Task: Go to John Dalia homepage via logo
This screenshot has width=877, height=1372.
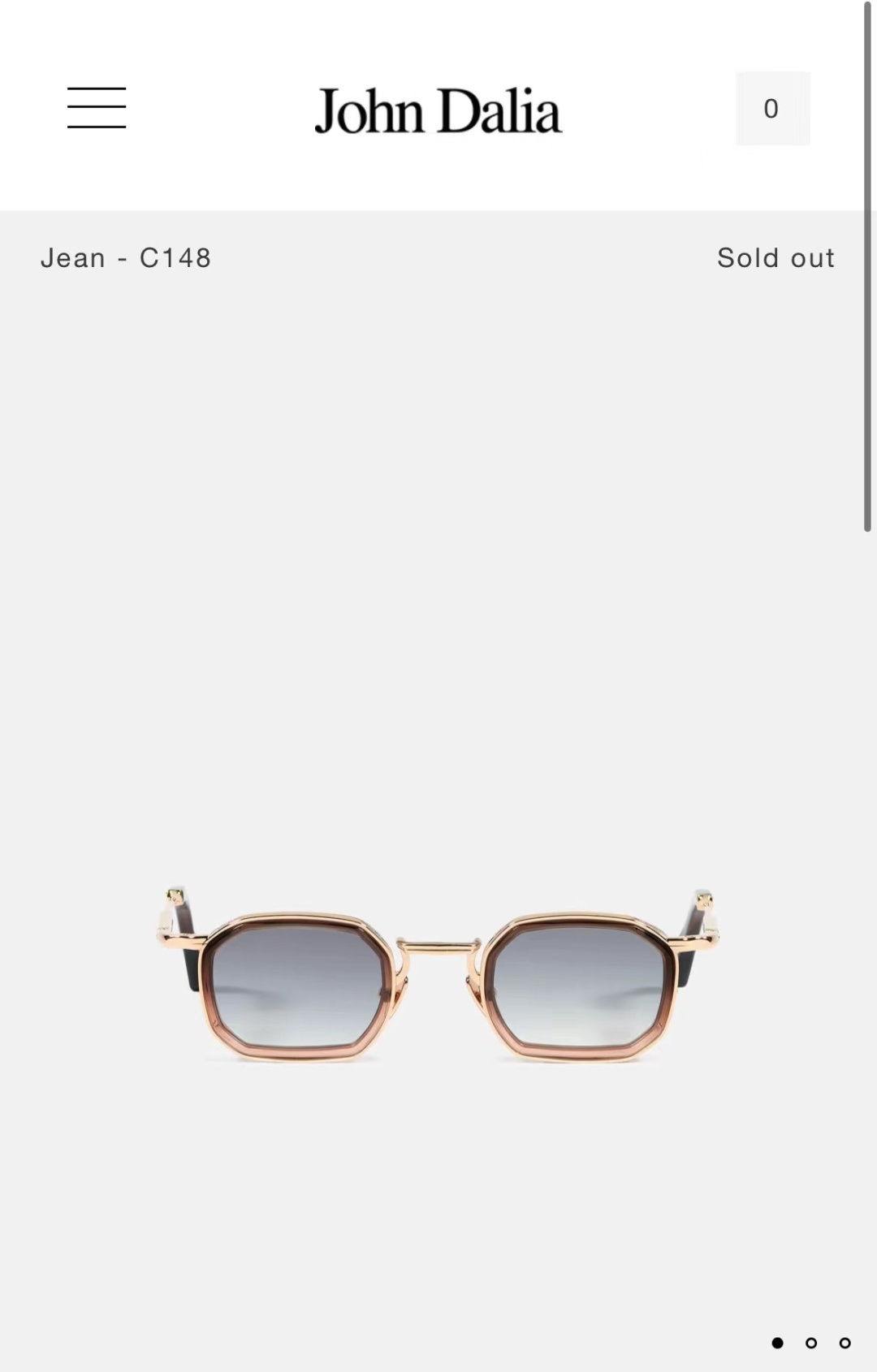Action: (x=438, y=110)
